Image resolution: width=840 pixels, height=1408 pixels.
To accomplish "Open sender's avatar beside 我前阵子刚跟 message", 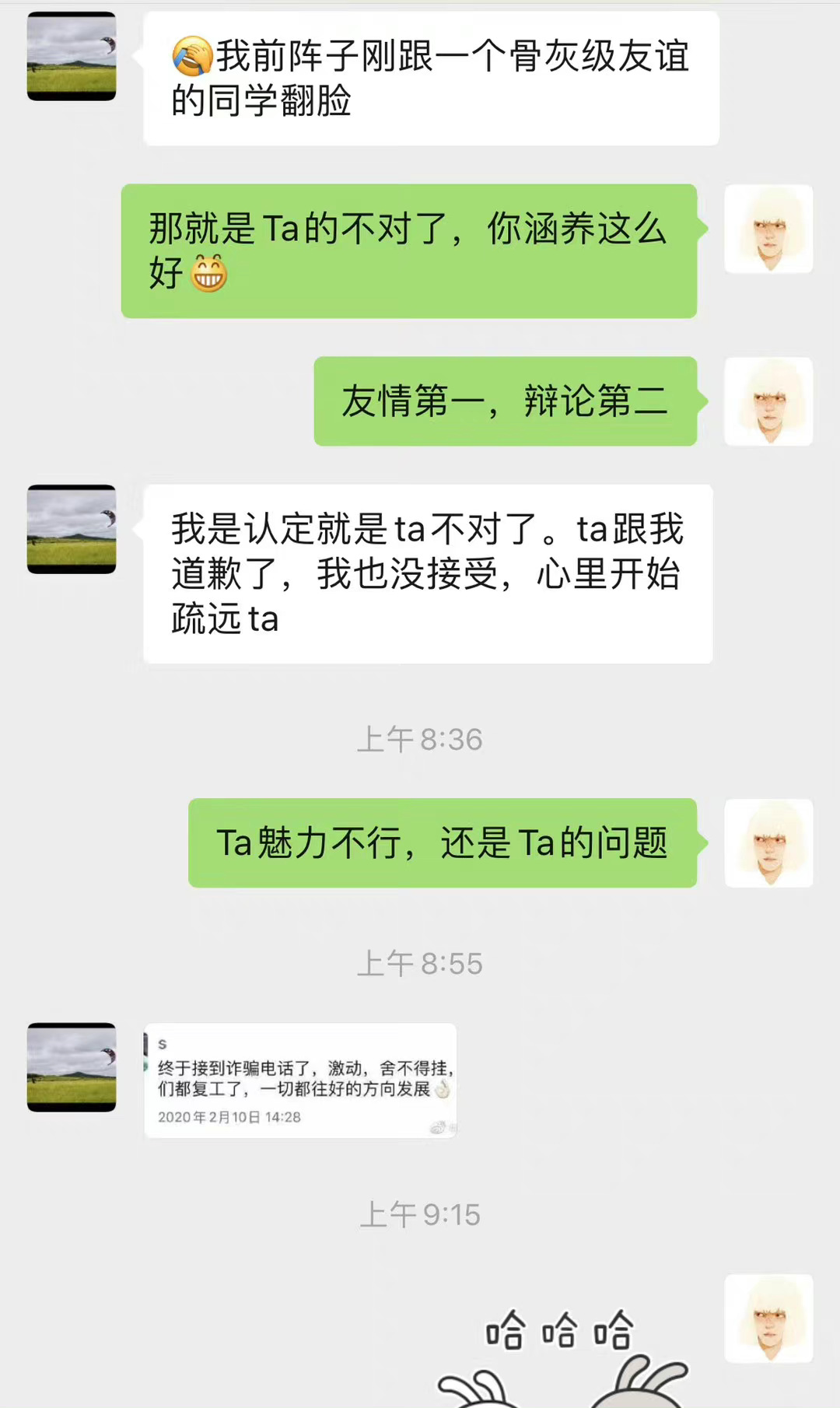I will 72,57.
